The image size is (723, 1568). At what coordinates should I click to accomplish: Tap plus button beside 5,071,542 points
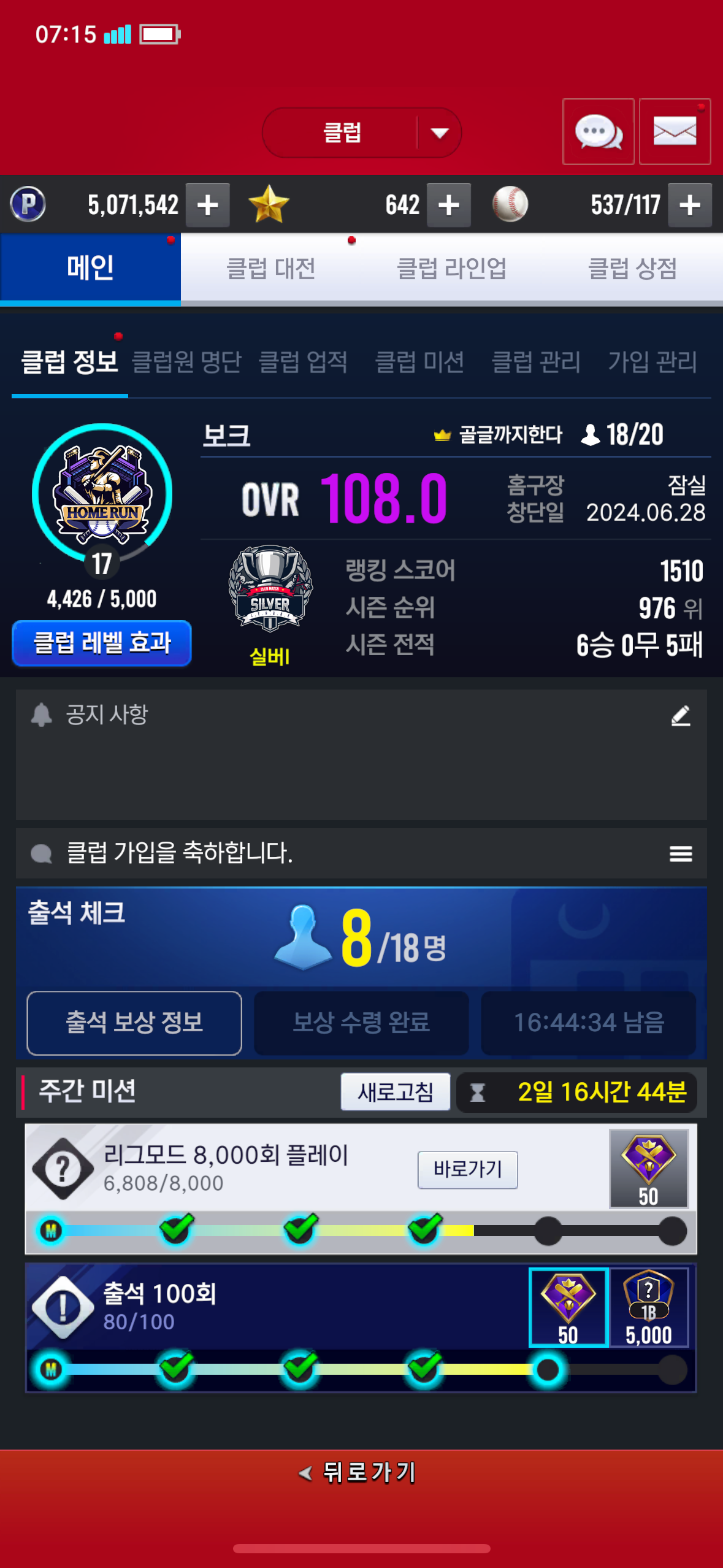tap(208, 205)
